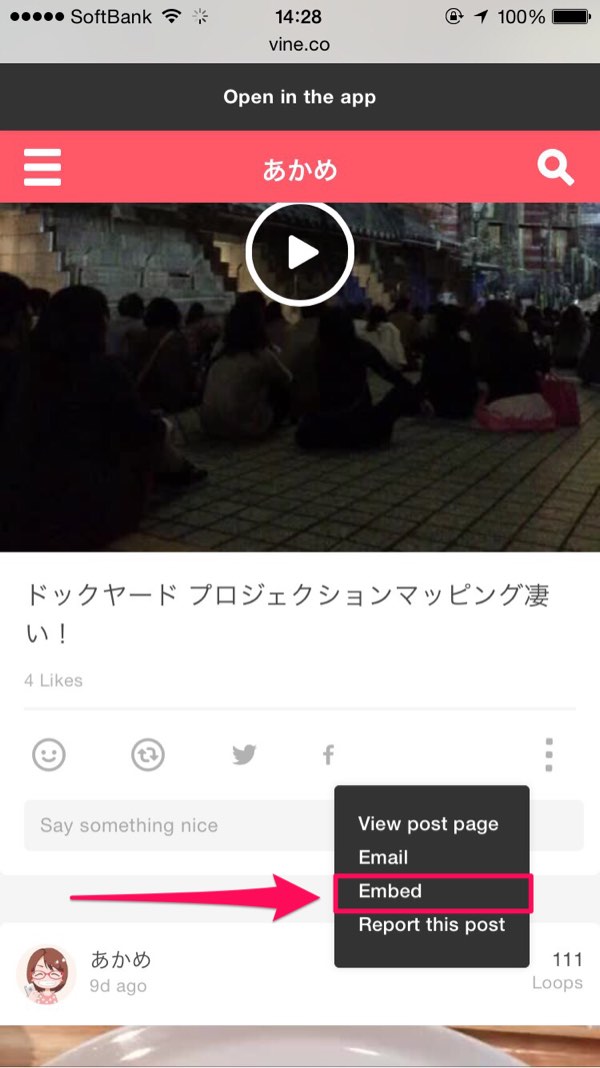Screen dimensions: 600x1068
Task: Select View post page
Action: pyautogui.click(x=428, y=823)
